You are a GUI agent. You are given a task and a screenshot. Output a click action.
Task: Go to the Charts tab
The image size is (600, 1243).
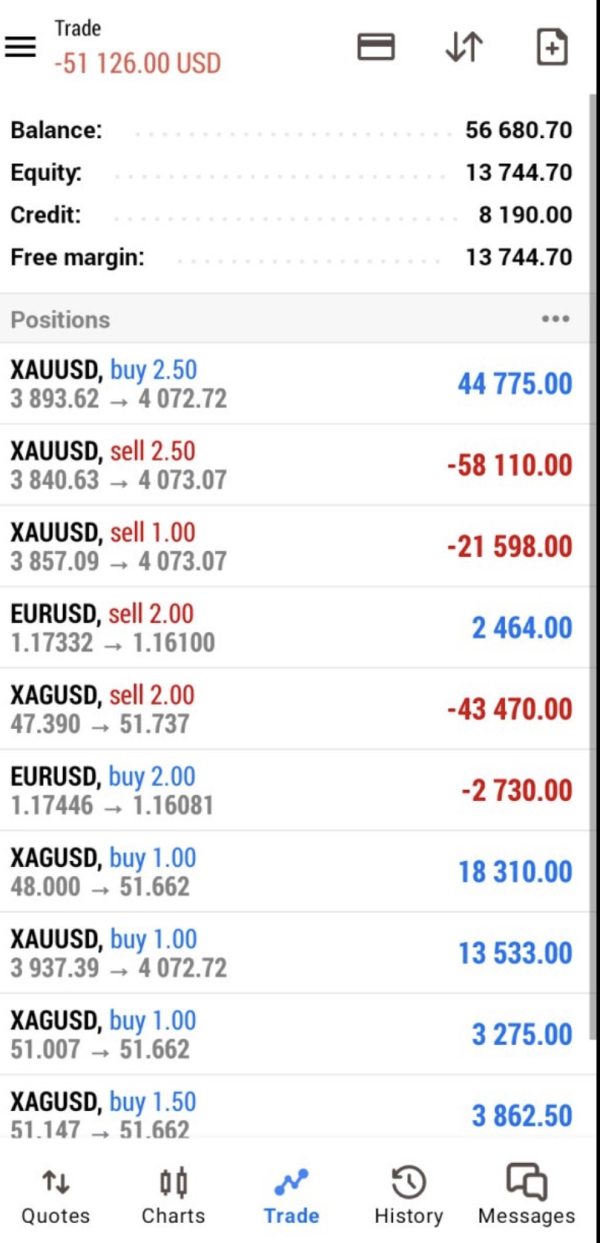pyautogui.click(x=173, y=1196)
